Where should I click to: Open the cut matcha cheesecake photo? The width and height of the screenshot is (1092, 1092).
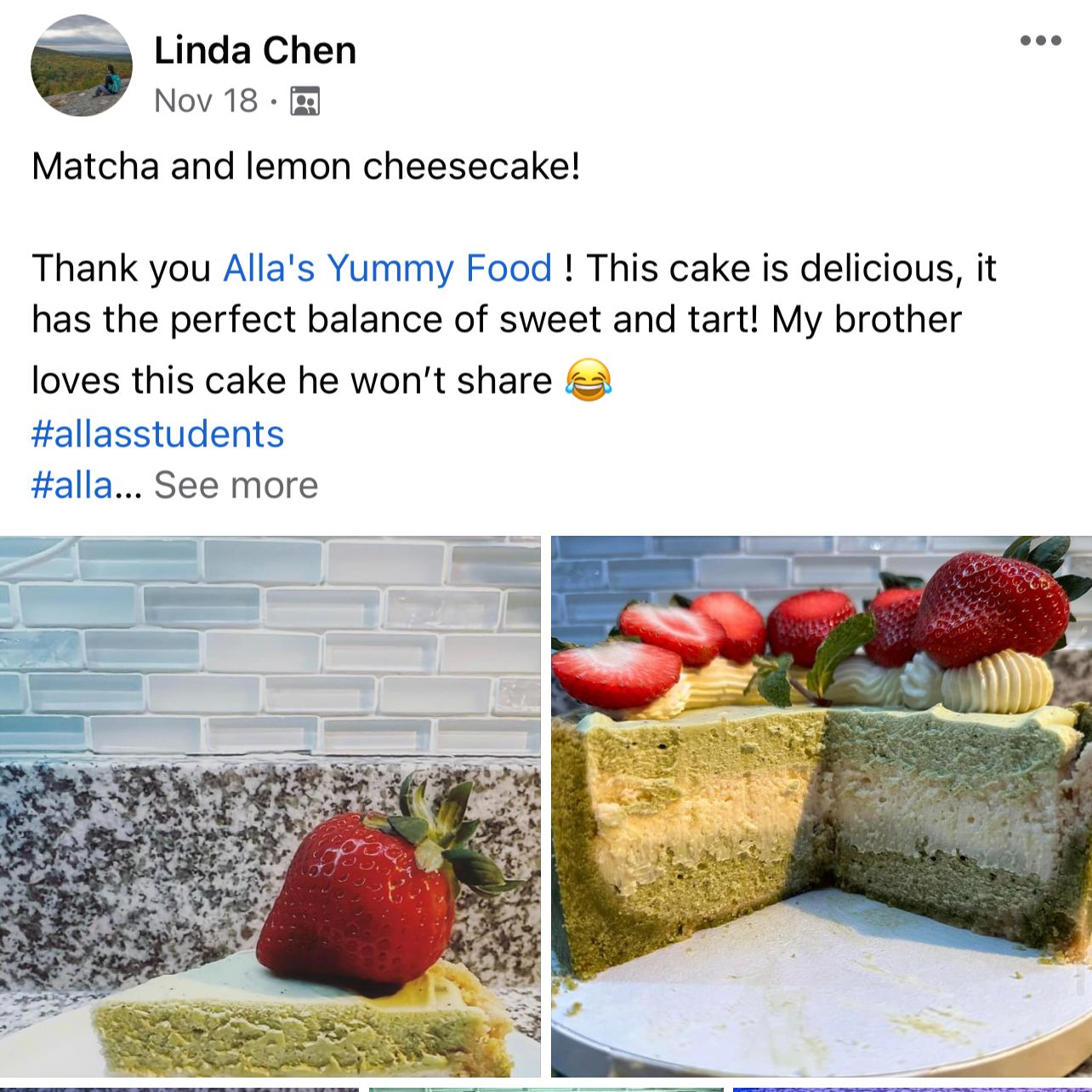point(821,806)
